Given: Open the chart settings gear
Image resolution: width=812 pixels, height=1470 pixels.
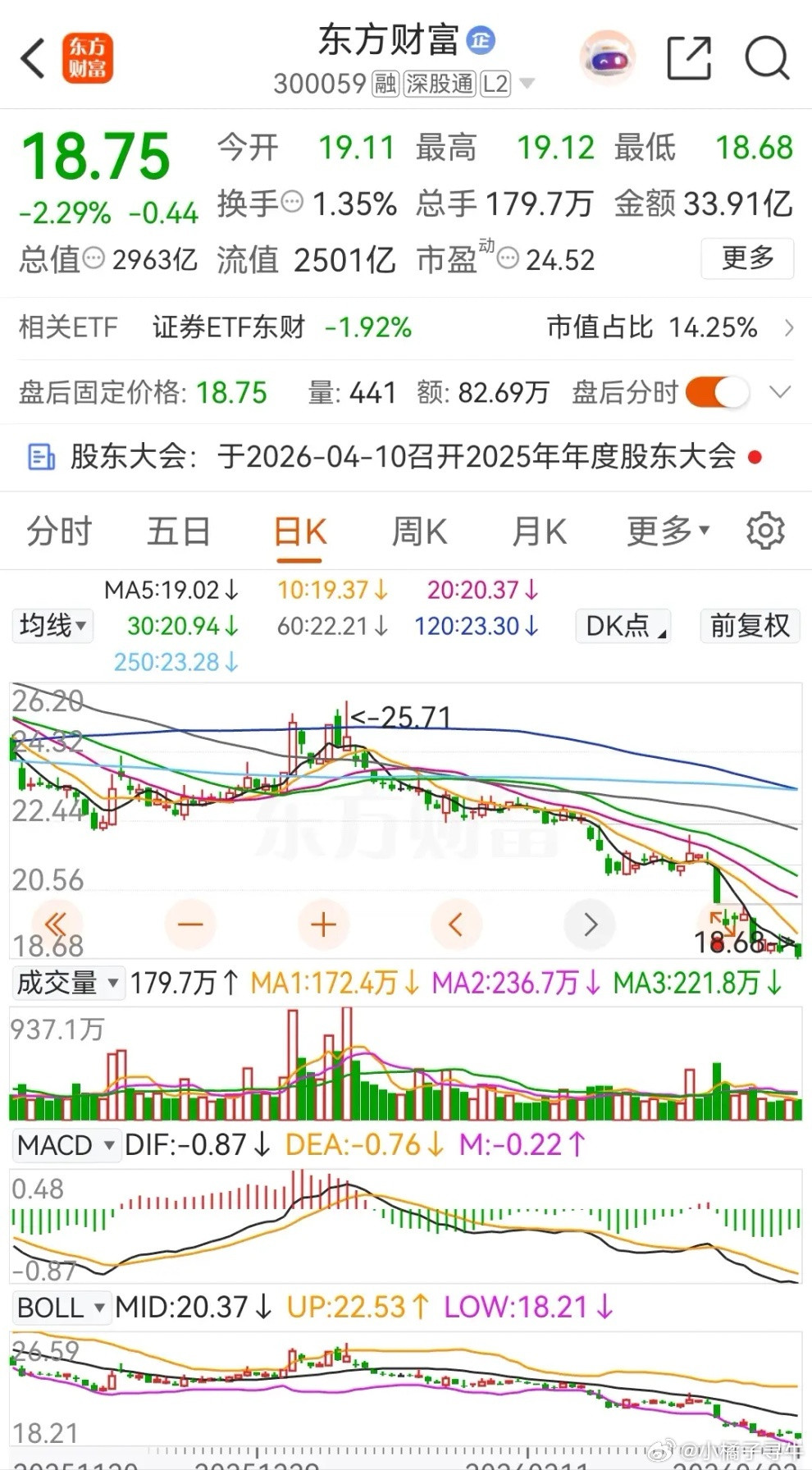Looking at the screenshot, I should click(x=764, y=531).
